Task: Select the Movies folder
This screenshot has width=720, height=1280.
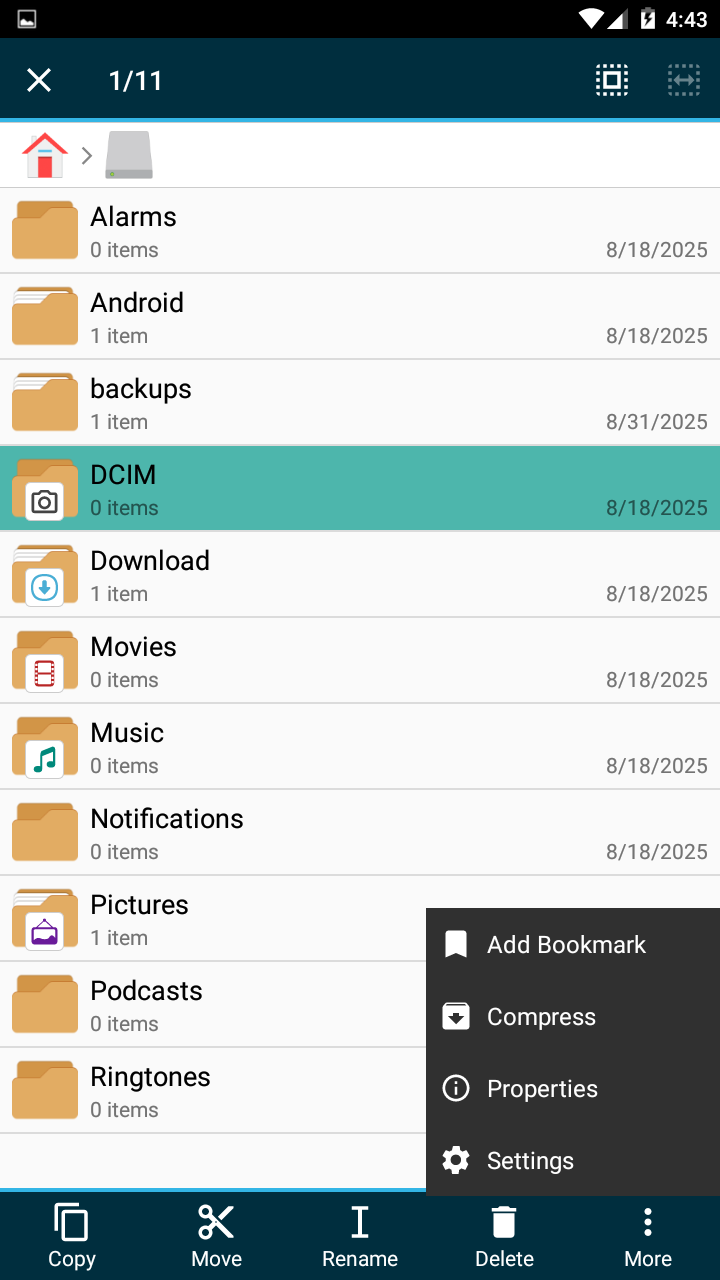Action: point(300,661)
